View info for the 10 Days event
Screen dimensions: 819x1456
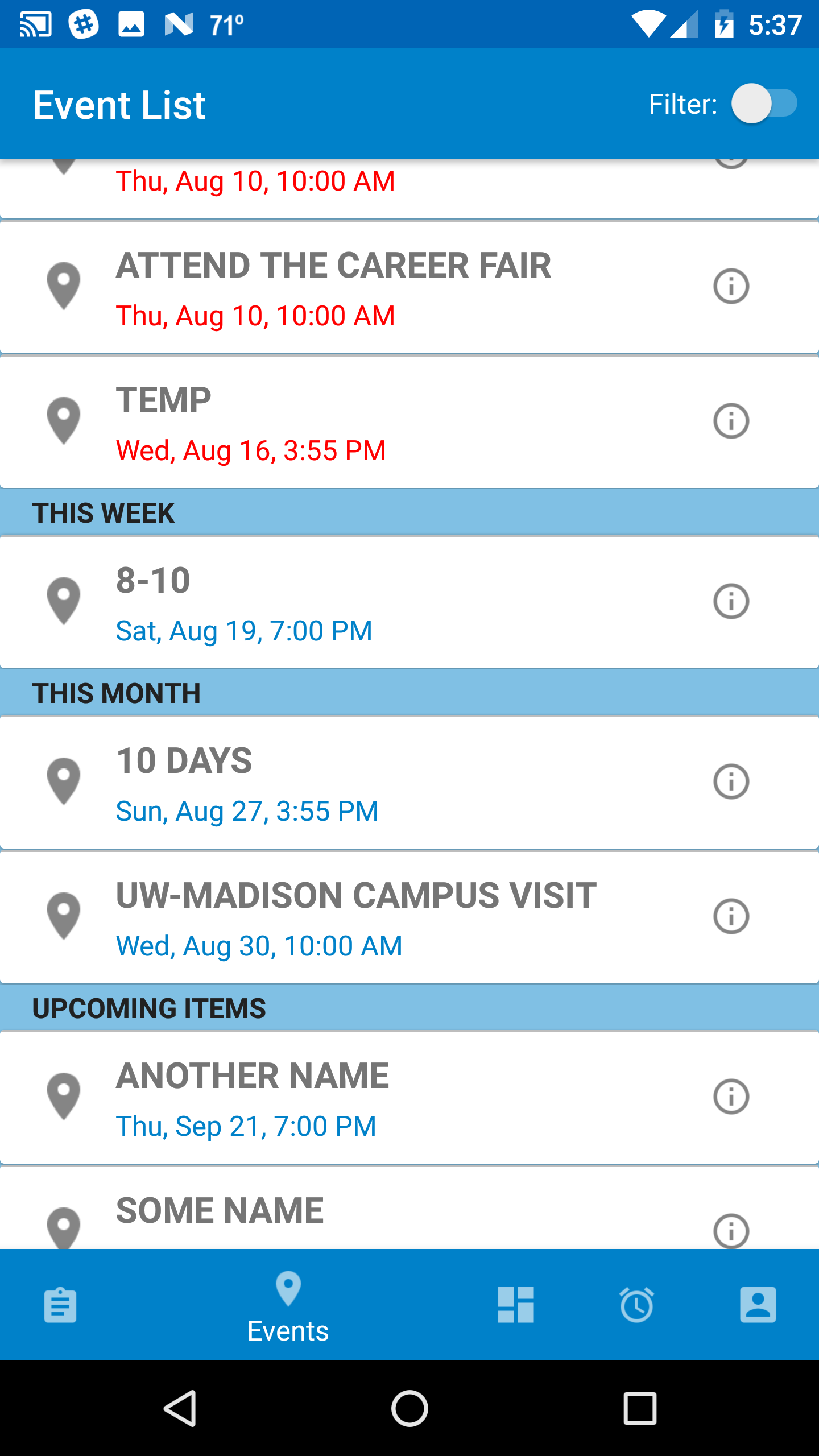pyautogui.click(x=731, y=781)
